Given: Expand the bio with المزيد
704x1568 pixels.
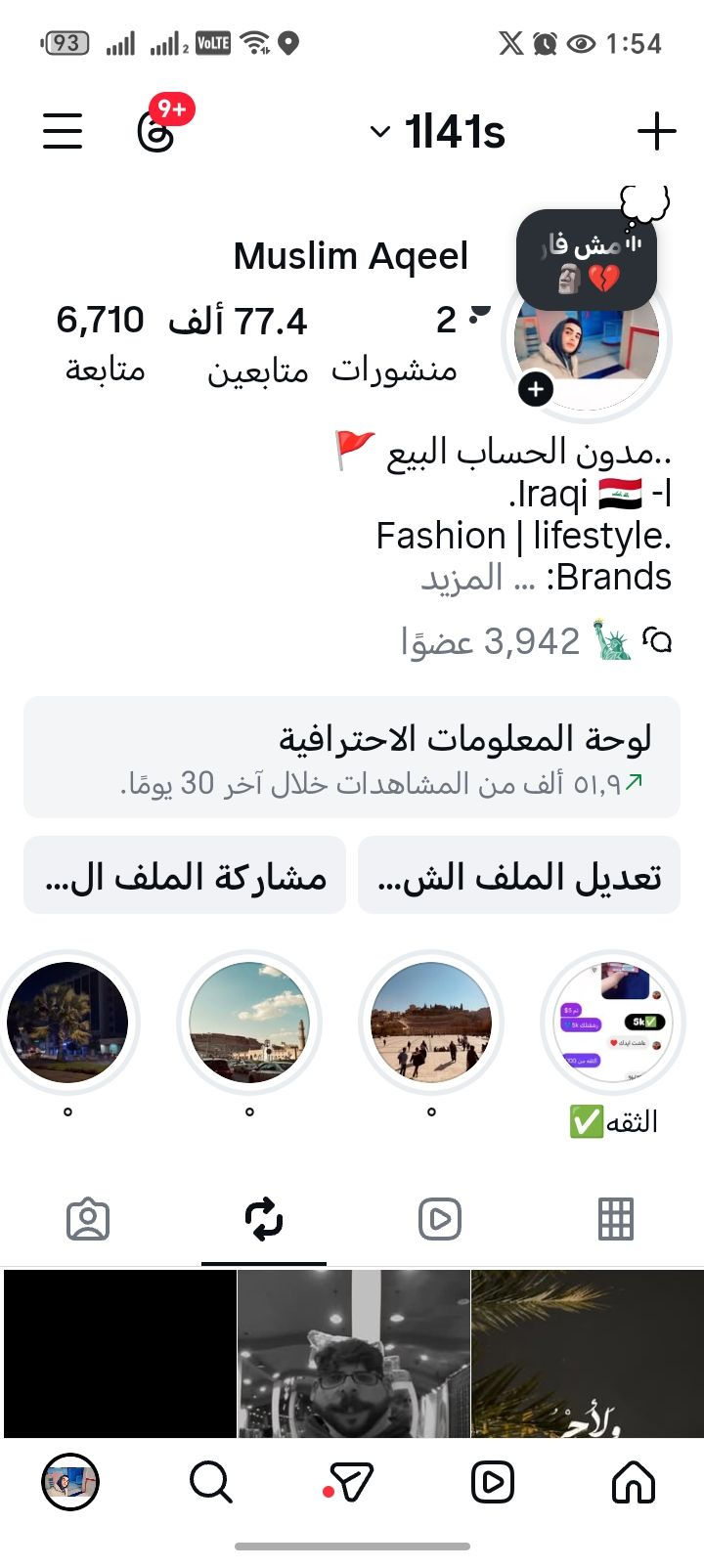Looking at the screenshot, I should click(x=462, y=578).
